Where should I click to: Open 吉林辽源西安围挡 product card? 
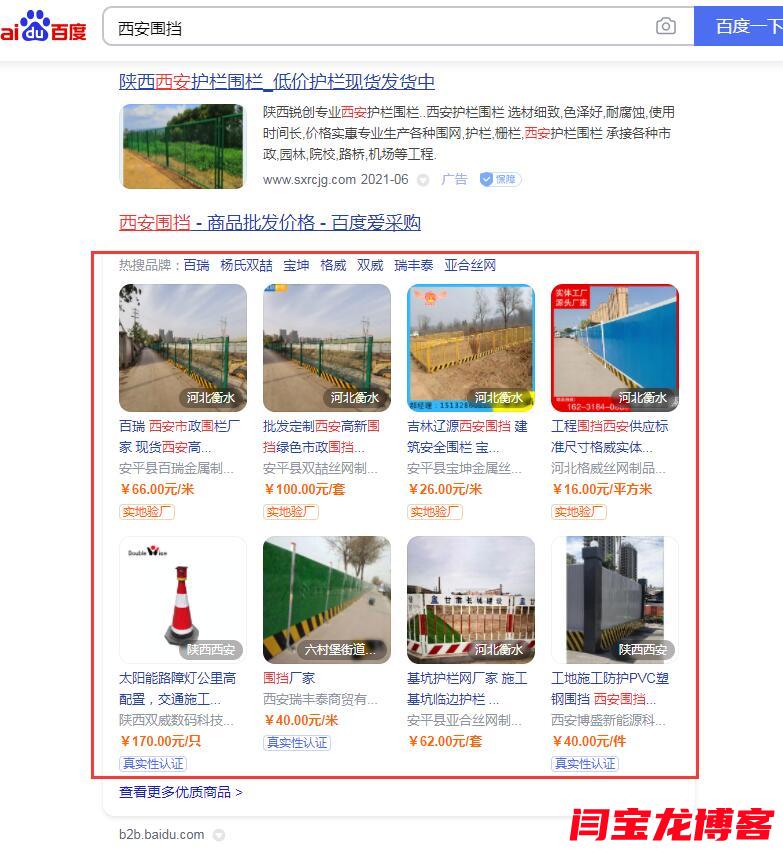point(471,348)
